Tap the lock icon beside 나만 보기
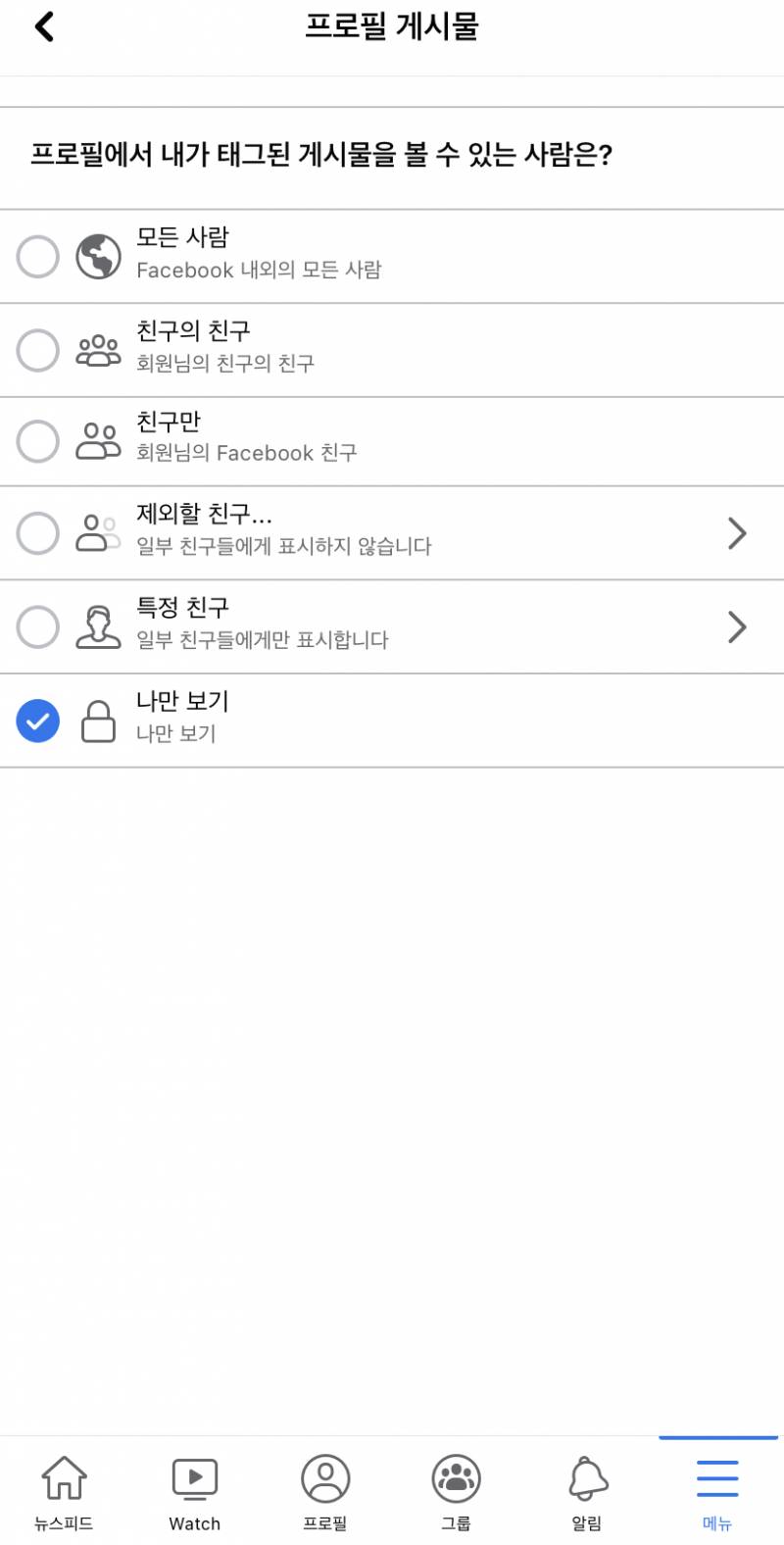This screenshot has width=784, height=1545. click(x=98, y=719)
